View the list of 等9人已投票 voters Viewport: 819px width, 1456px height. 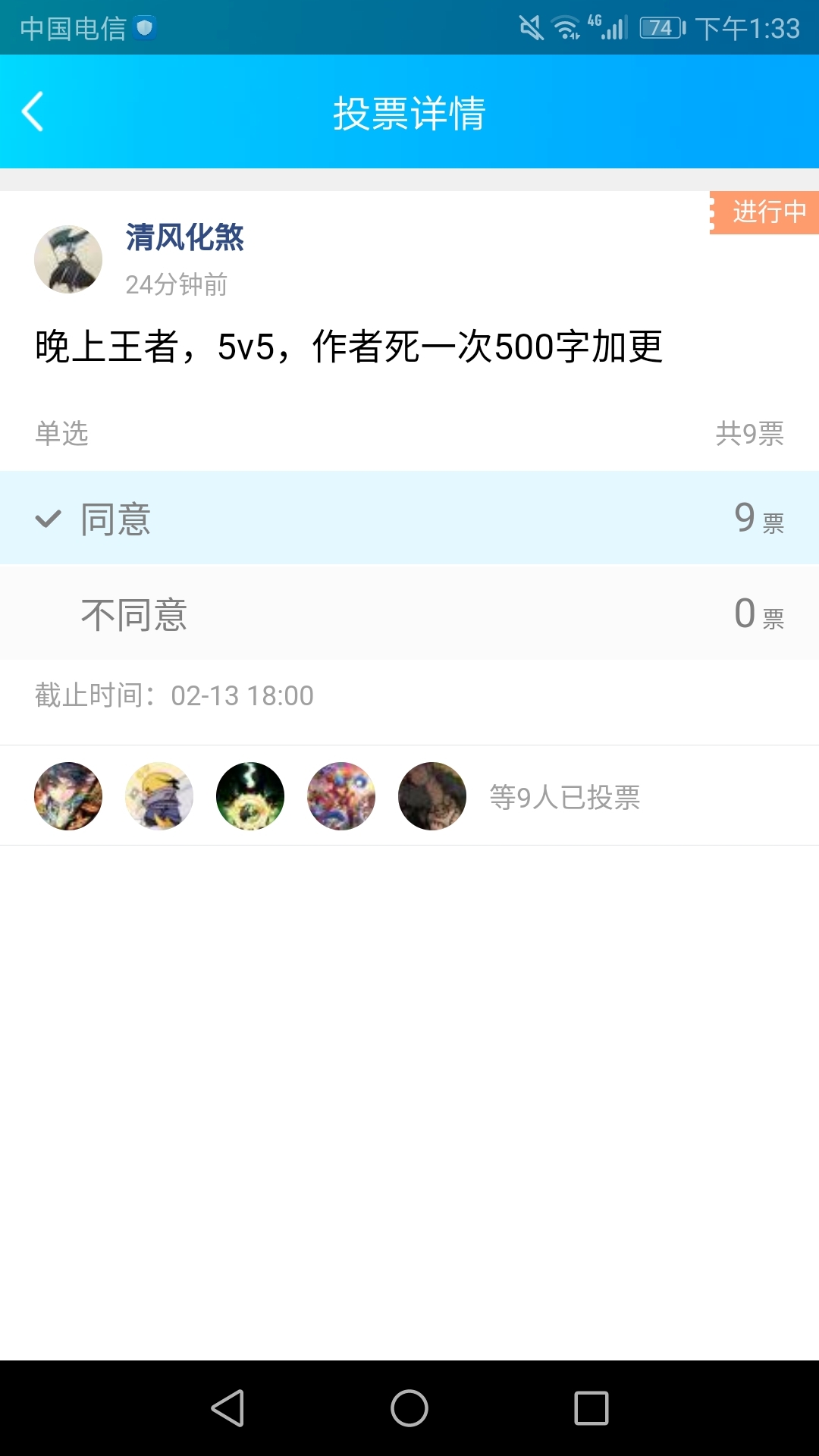pyautogui.click(x=564, y=797)
